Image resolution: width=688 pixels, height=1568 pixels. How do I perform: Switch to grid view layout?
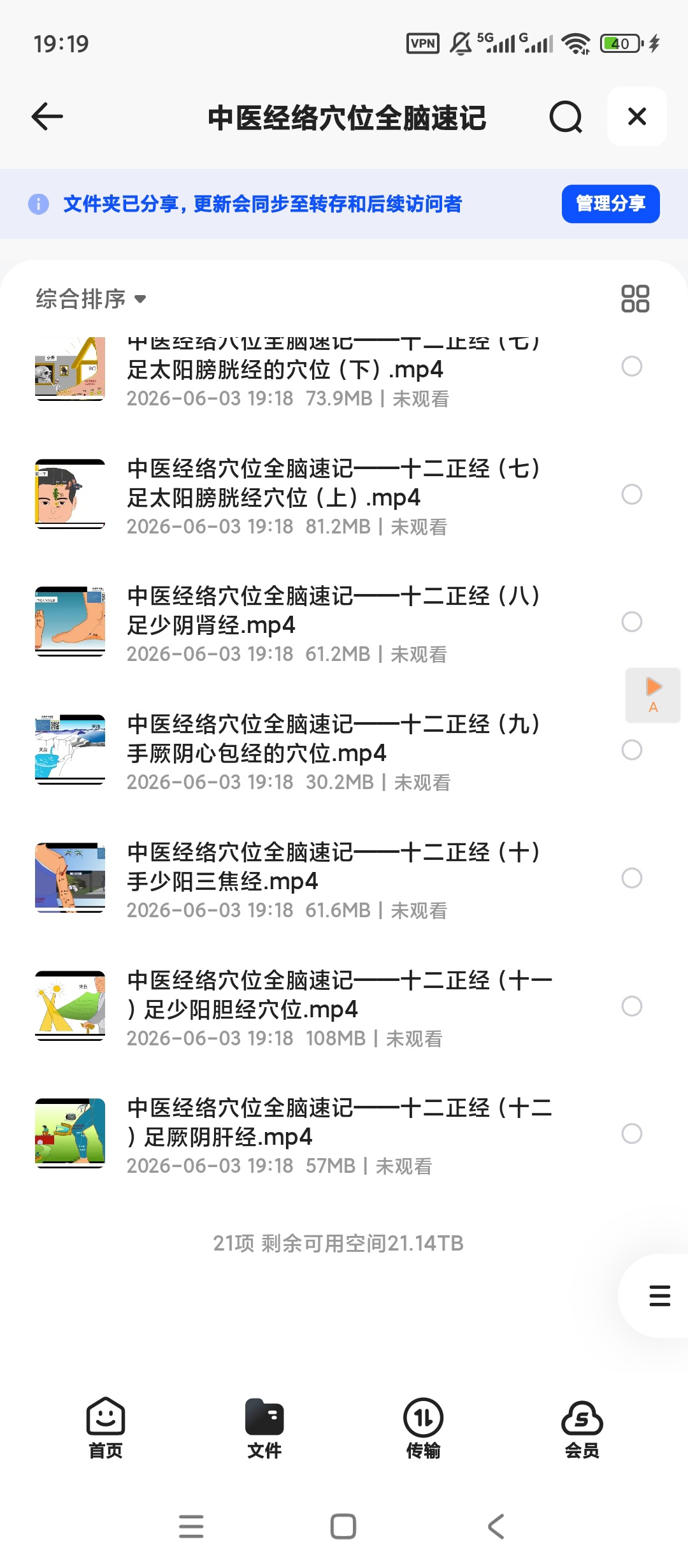[635, 298]
